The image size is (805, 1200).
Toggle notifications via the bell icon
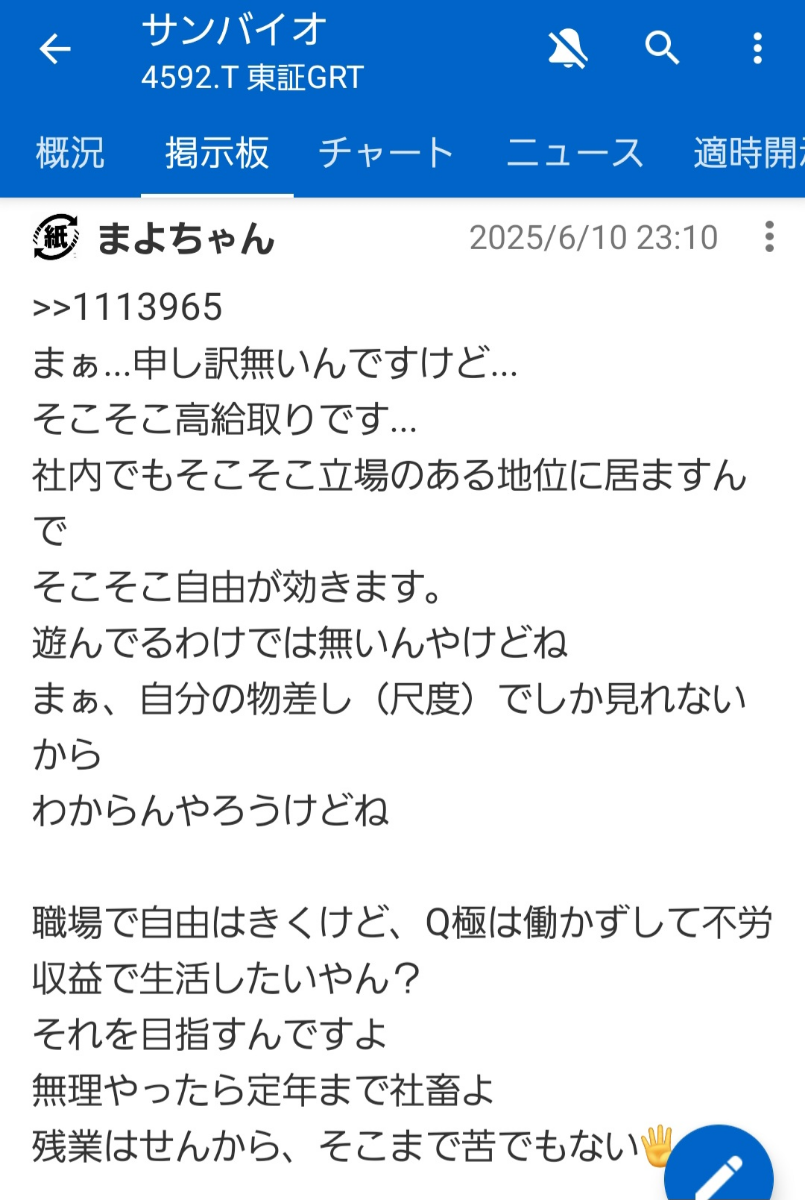[568, 48]
